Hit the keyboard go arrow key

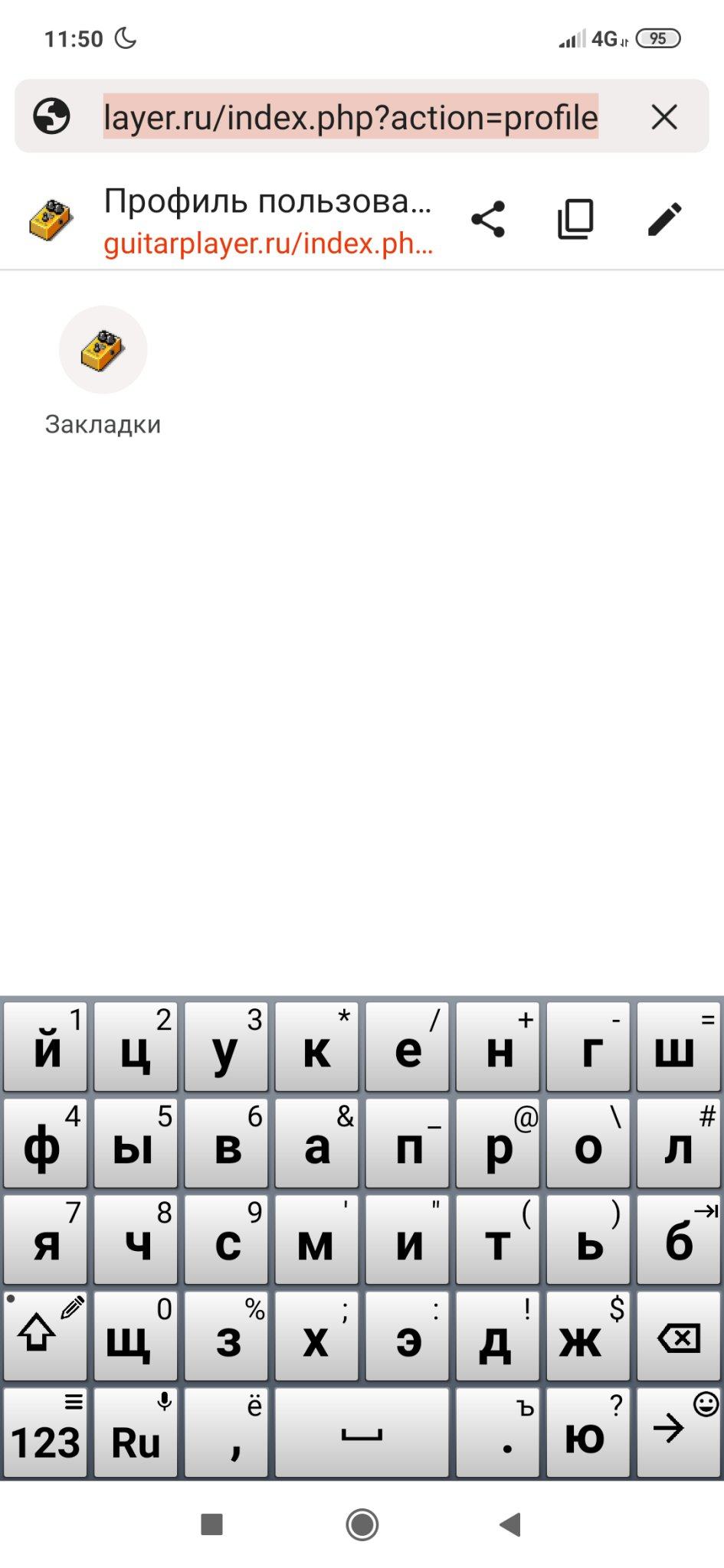point(679,1434)
